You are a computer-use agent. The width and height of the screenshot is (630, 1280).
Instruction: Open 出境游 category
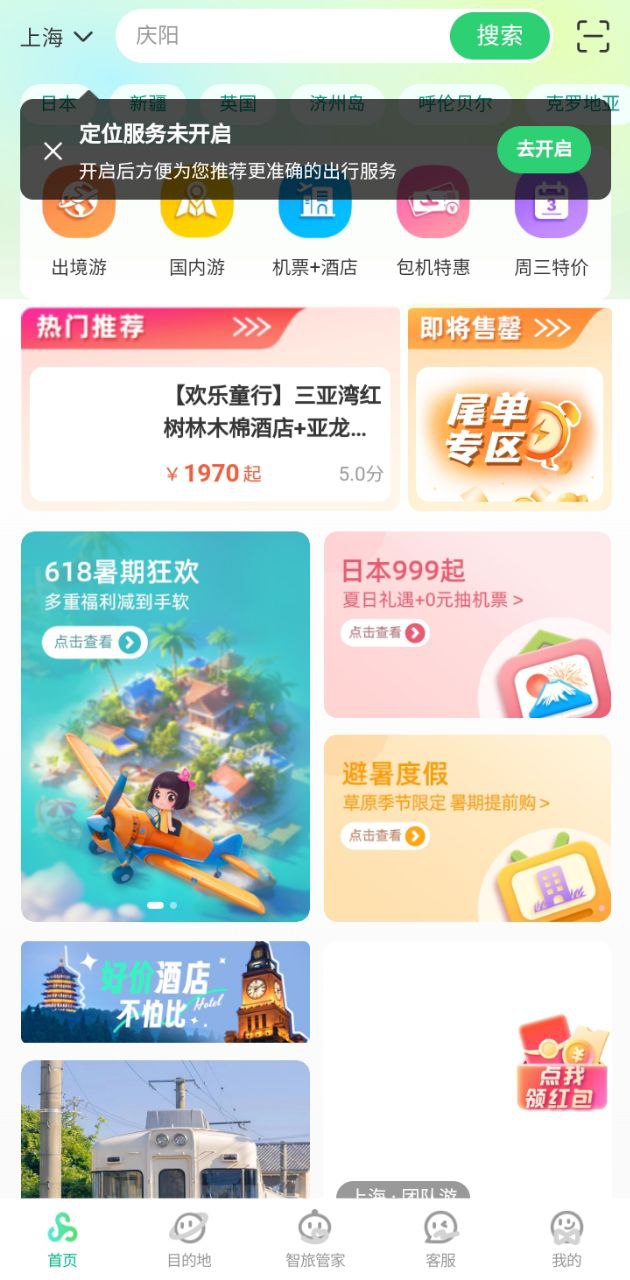pos(79,230)
